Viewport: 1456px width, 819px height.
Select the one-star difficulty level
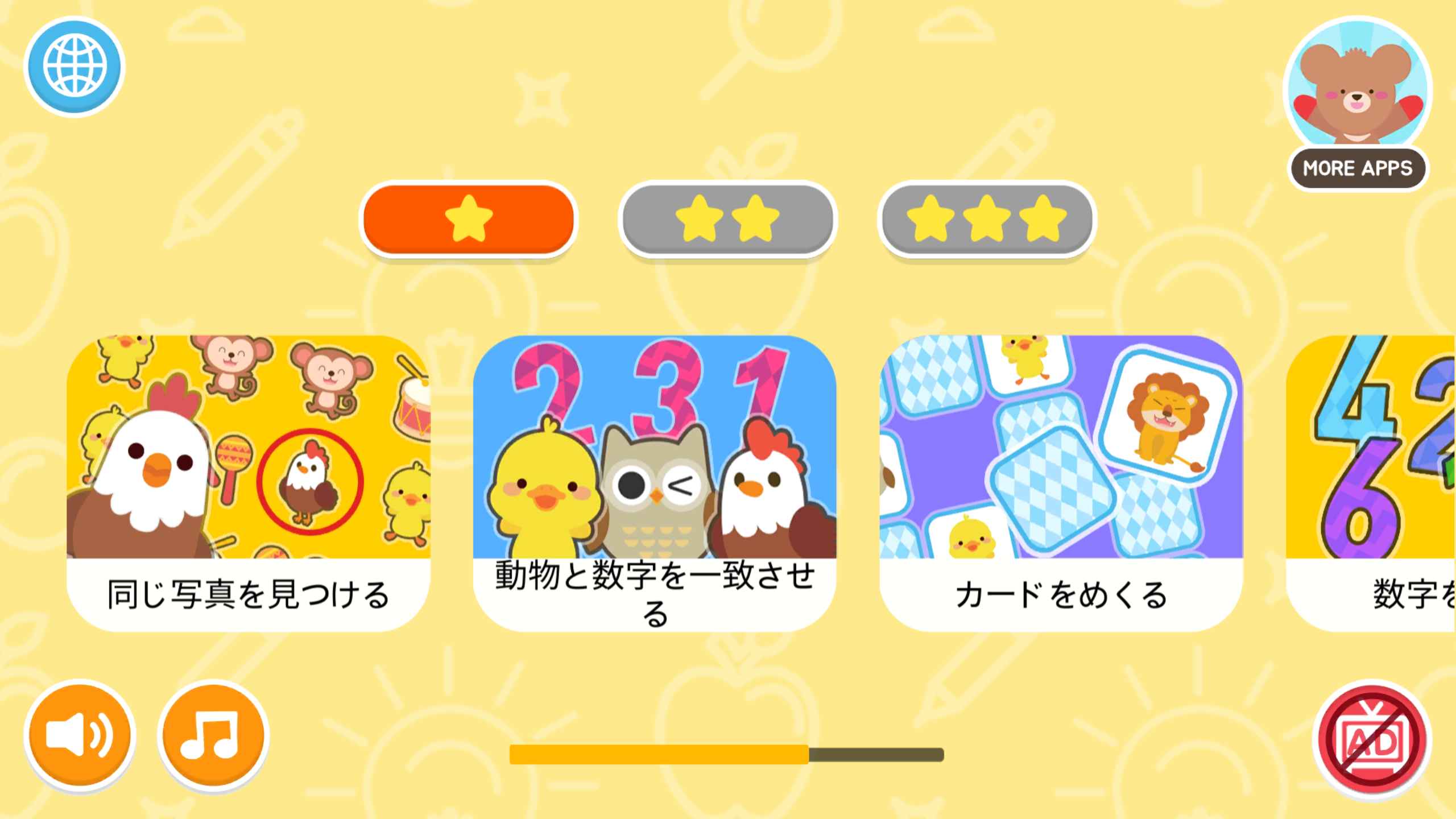click(x=468, y=219)
